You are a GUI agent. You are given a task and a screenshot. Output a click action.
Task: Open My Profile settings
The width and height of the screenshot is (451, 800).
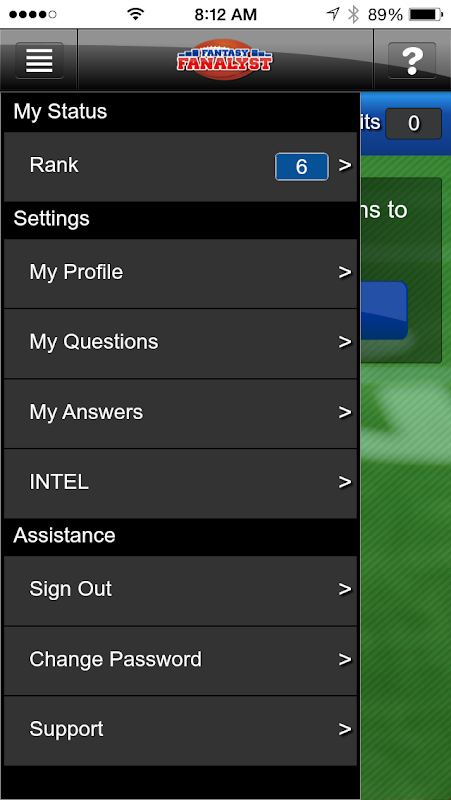coord(180,273)
